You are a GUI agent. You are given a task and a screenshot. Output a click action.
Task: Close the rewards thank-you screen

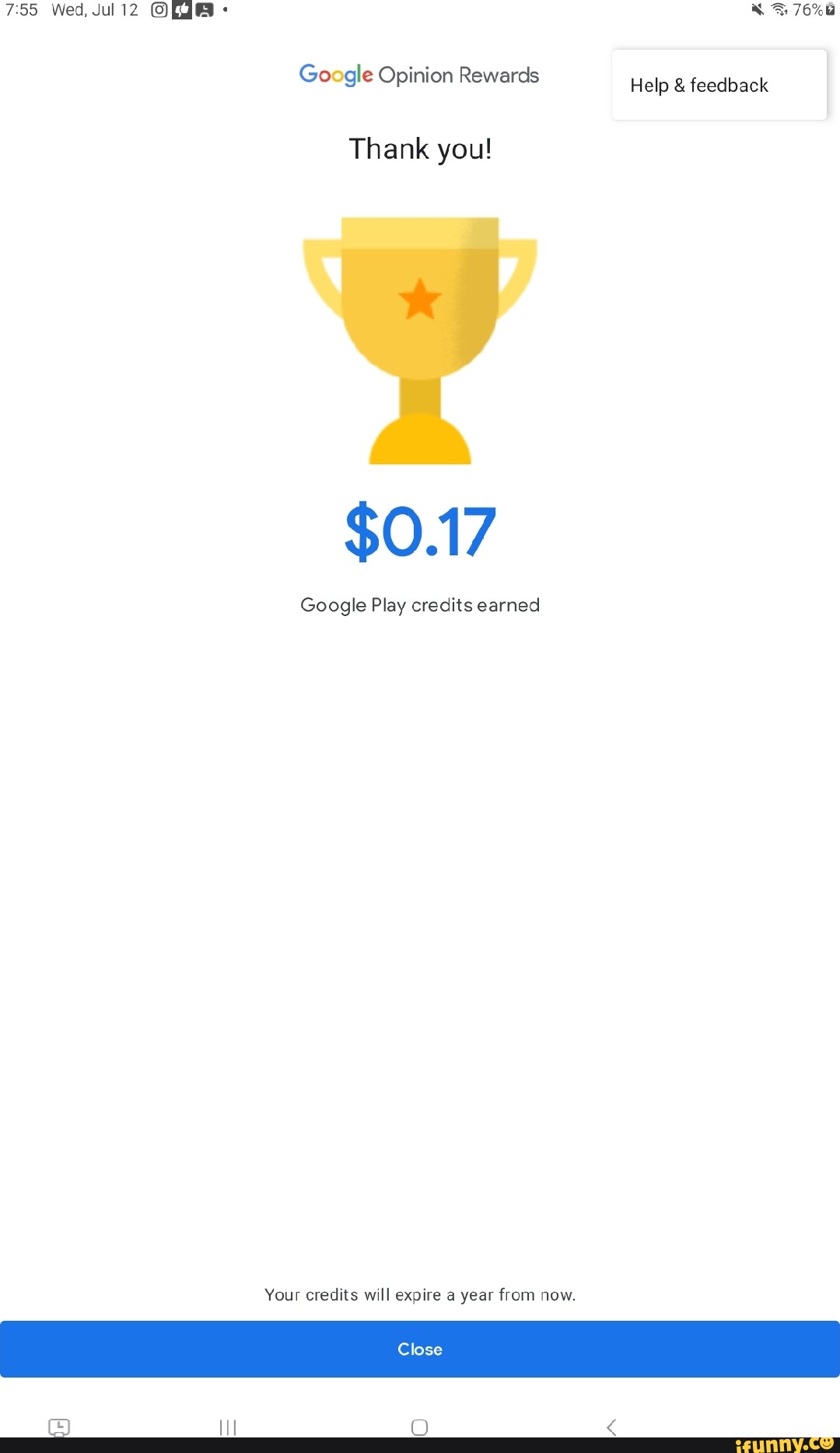tap(420, 1349)
